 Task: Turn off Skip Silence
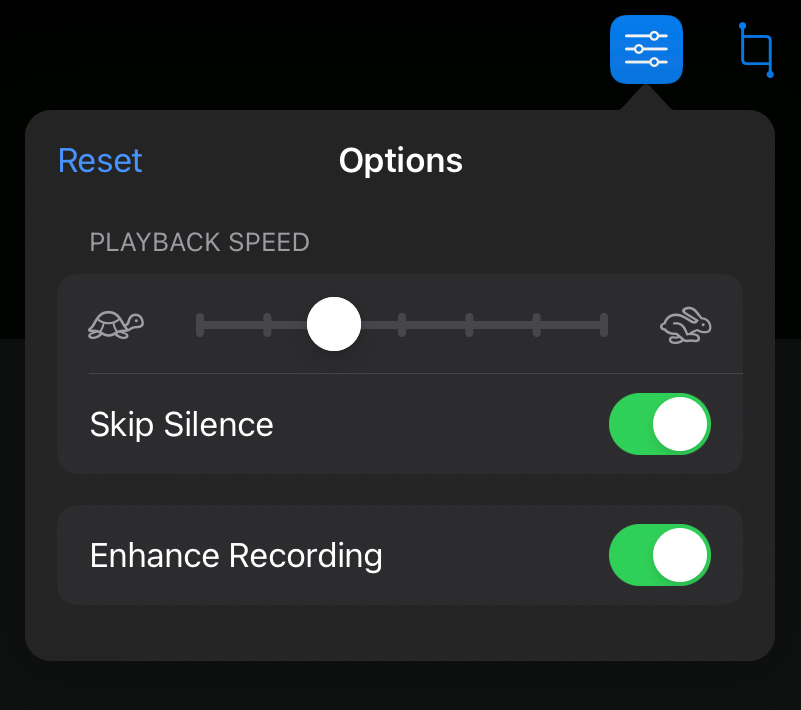pyautogui.click(x=659, y=424)
